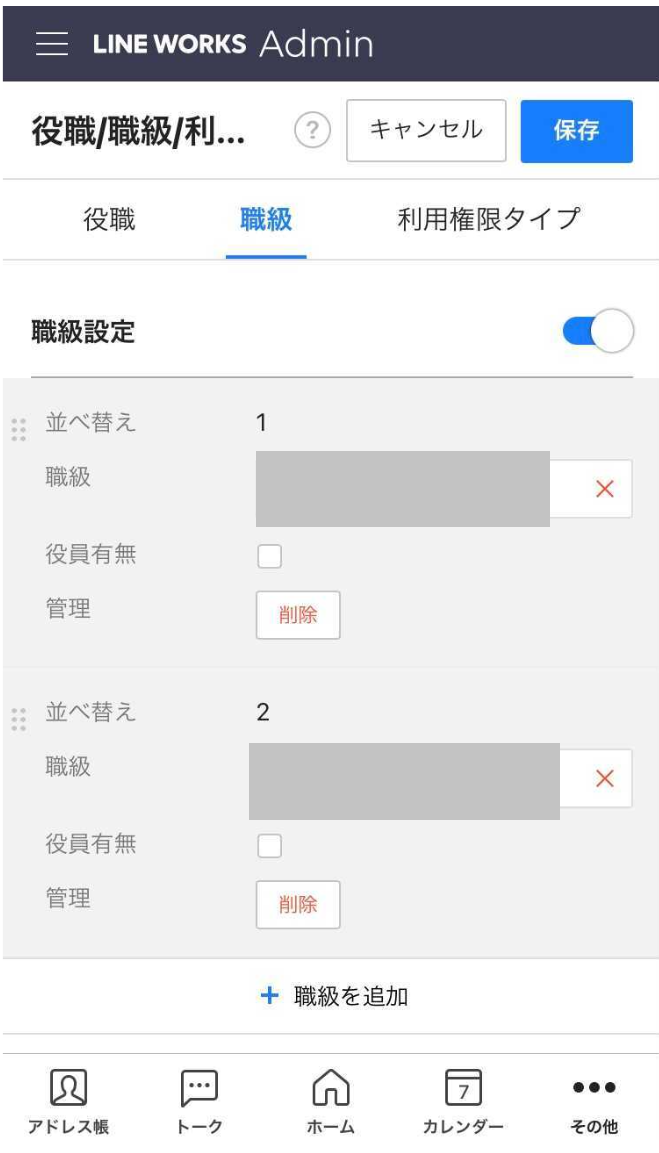Delete entry 2 with 削除
This screenshot has height=1153, width=659.
(x=298, y=904)
